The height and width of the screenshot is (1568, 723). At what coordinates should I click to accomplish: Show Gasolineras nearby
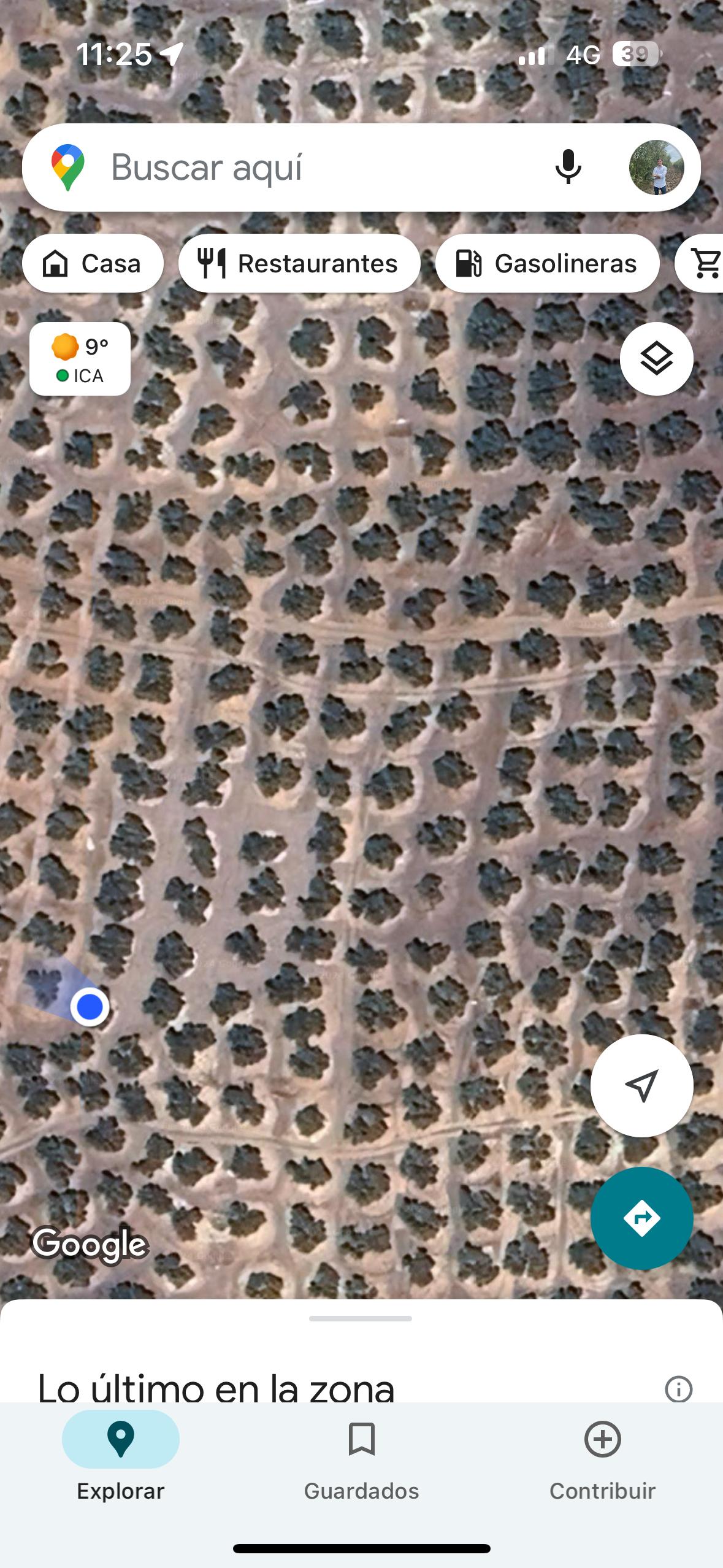coord(547,264)
